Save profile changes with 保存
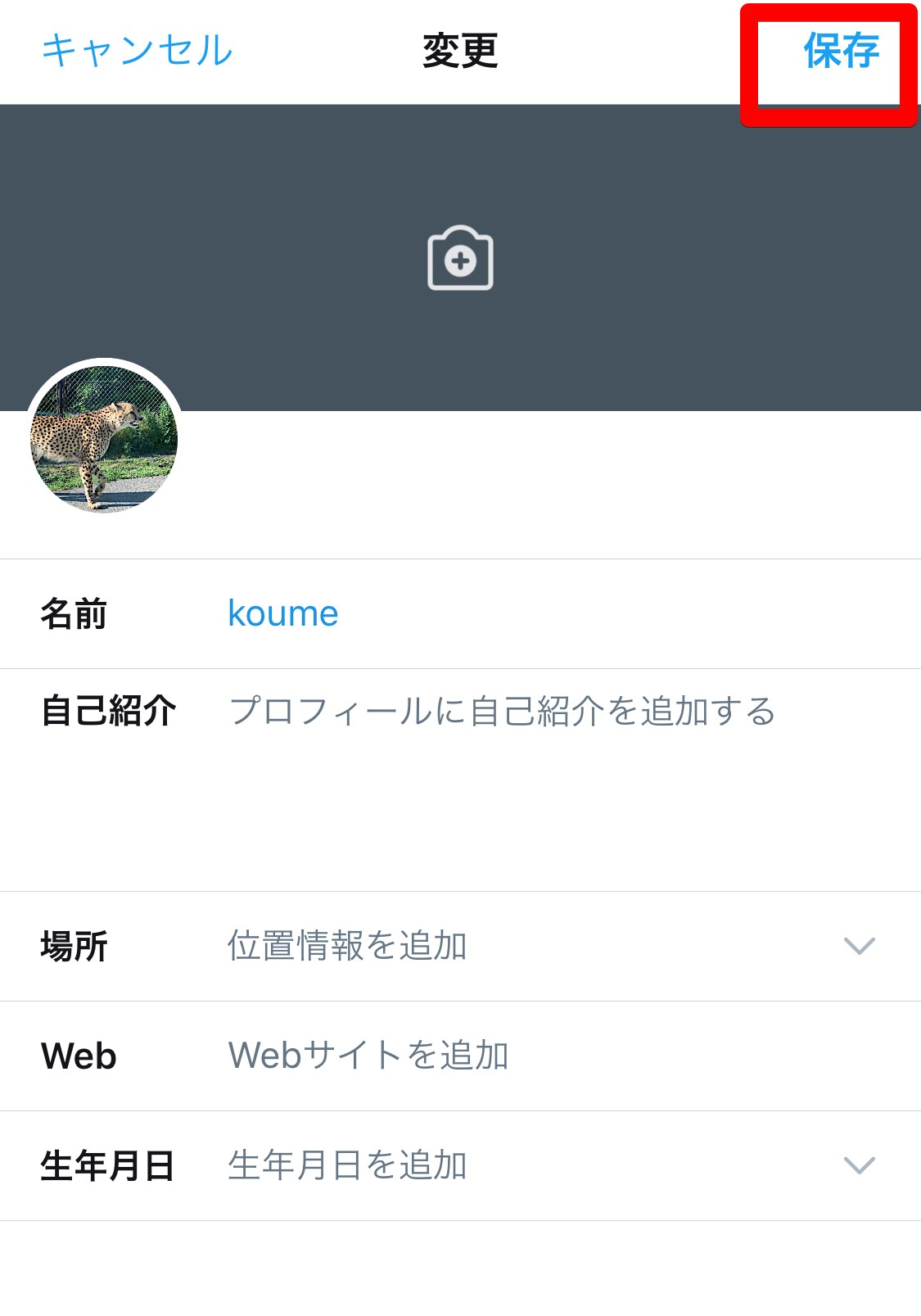 click(x=840, y=51)
